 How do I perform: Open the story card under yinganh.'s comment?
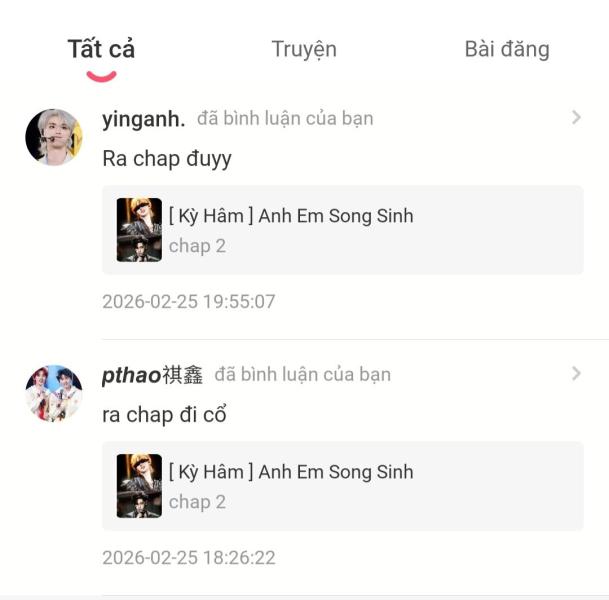pos(342,230)
